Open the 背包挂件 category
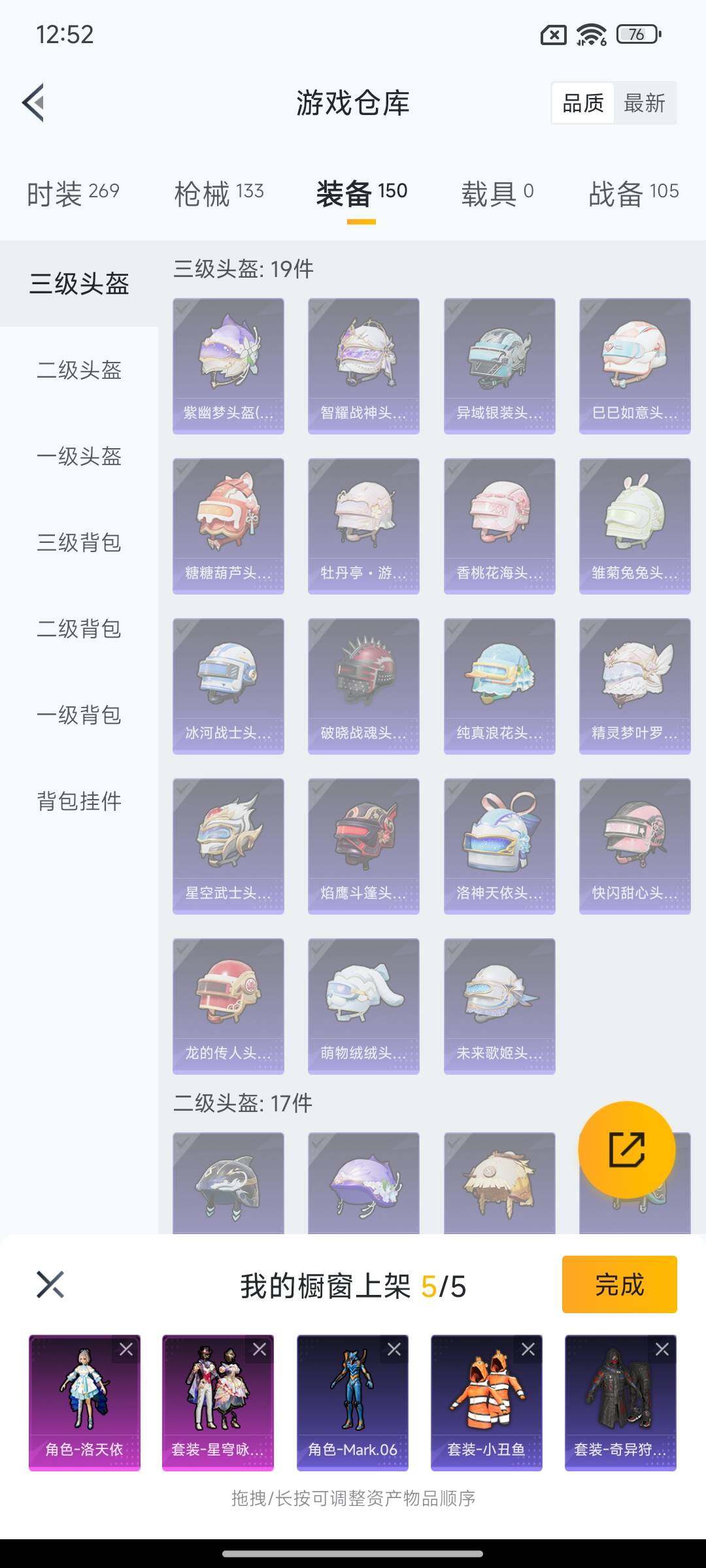 pyautogui.click(x=79, y=802)
